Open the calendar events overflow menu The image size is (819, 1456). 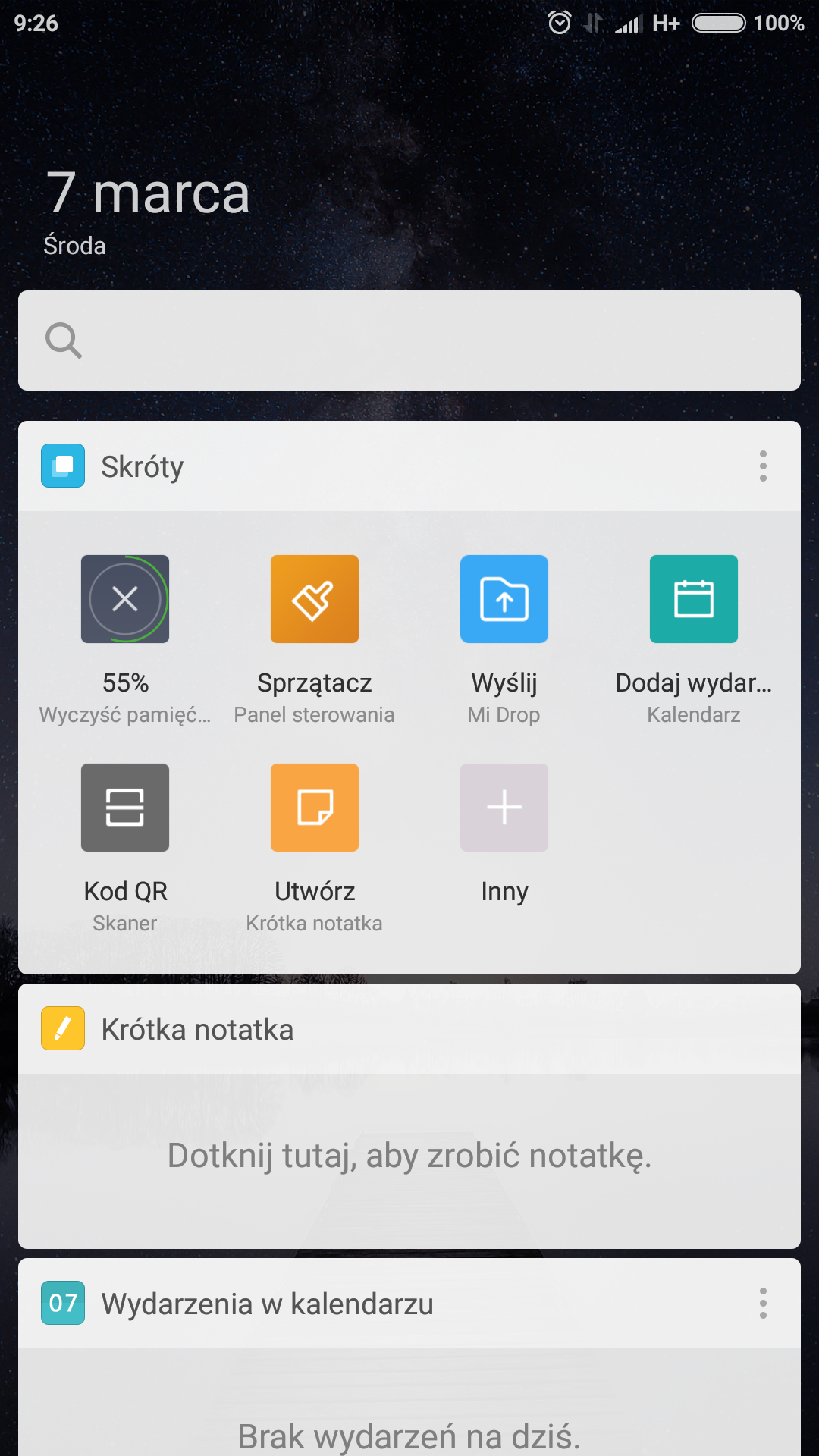tap(763, 1303)
